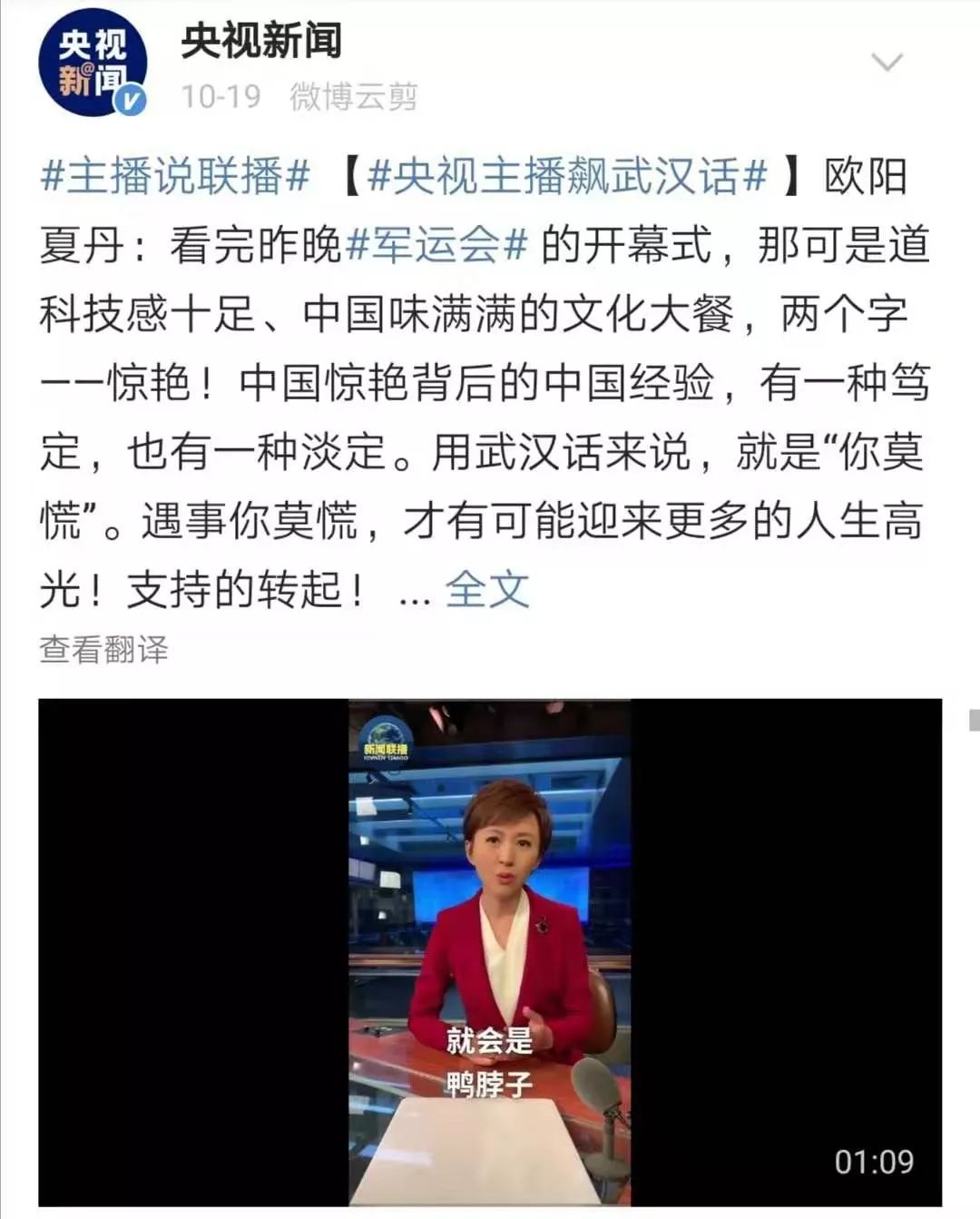
Task: Play the 01:09 news anchor video
Action: click(490, 951)
